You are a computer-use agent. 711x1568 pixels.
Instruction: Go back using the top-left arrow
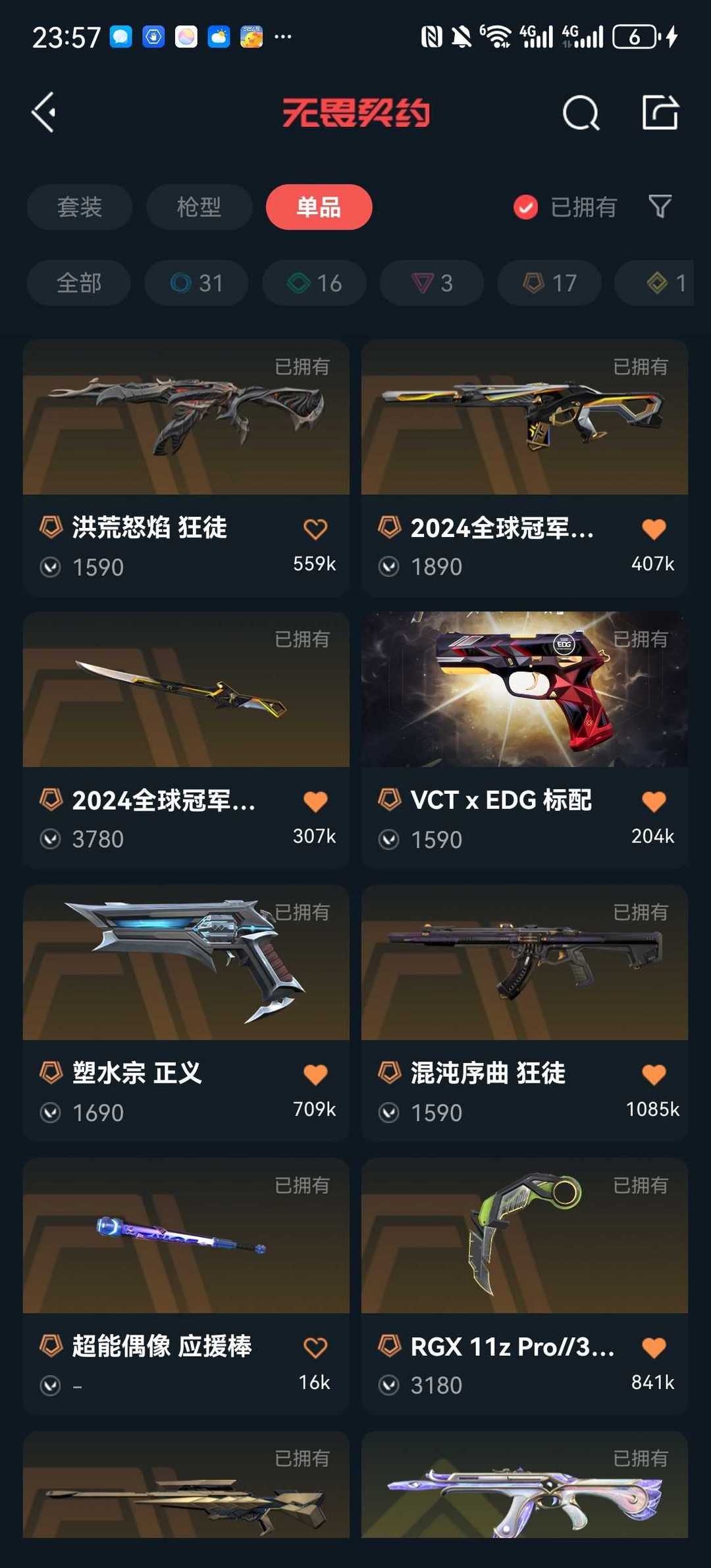44,113
